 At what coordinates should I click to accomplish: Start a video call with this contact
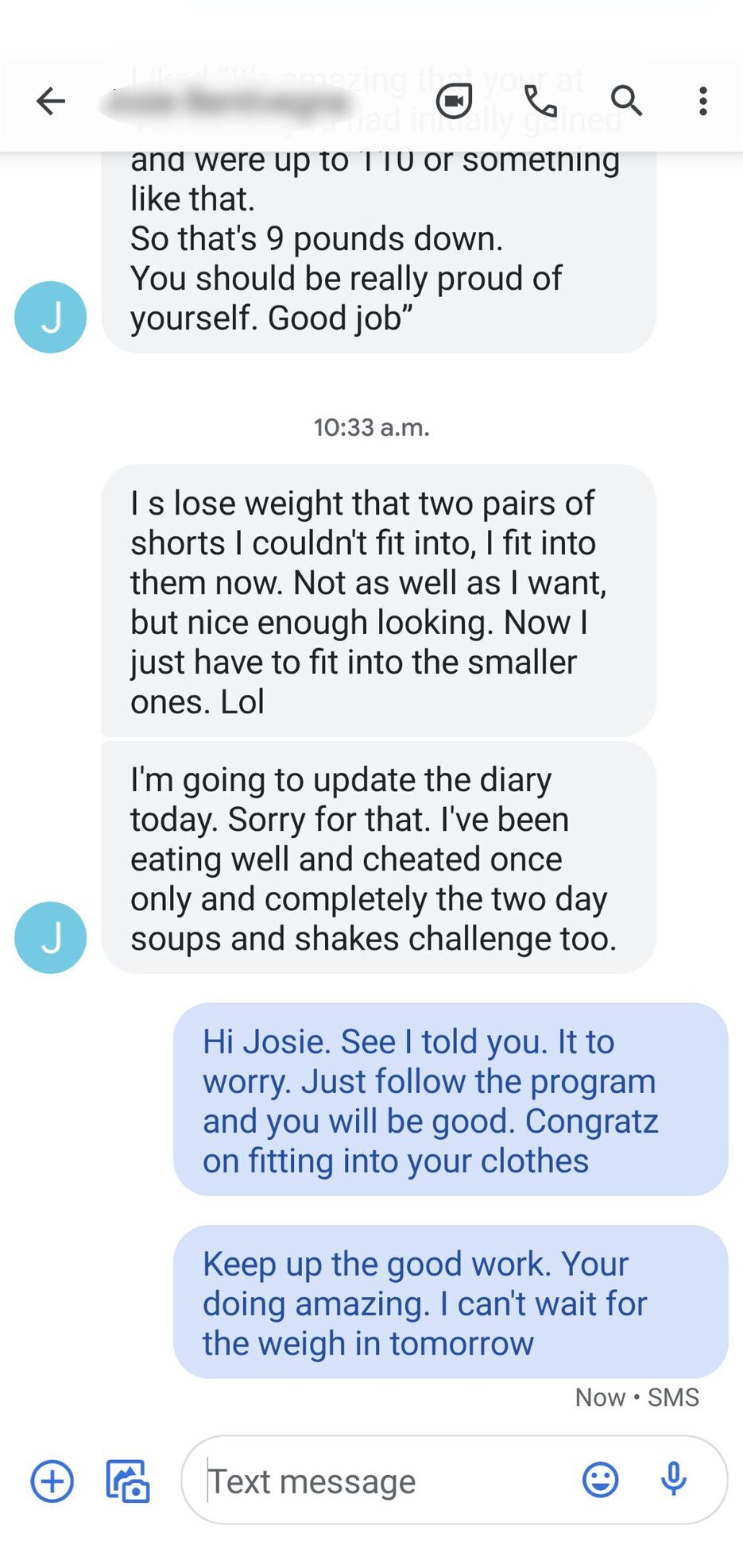pyautogui.click(x=455, y=101)
